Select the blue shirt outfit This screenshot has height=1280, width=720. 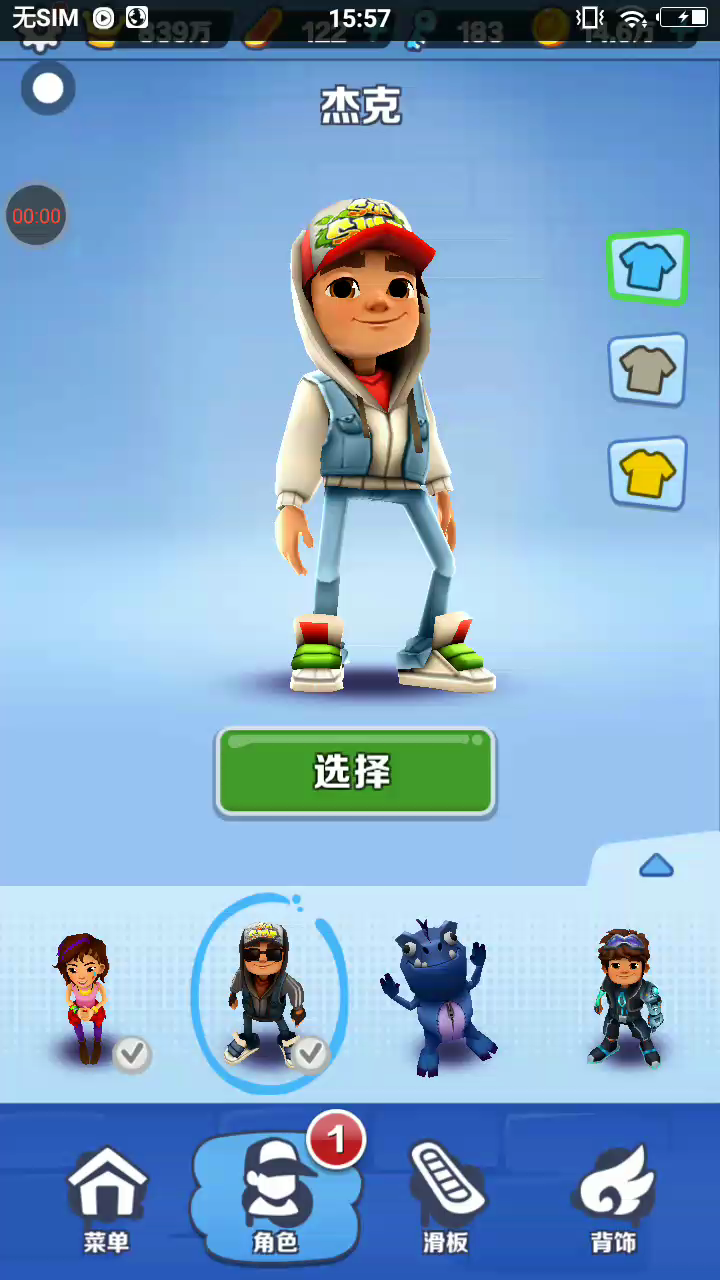point(647,266)
